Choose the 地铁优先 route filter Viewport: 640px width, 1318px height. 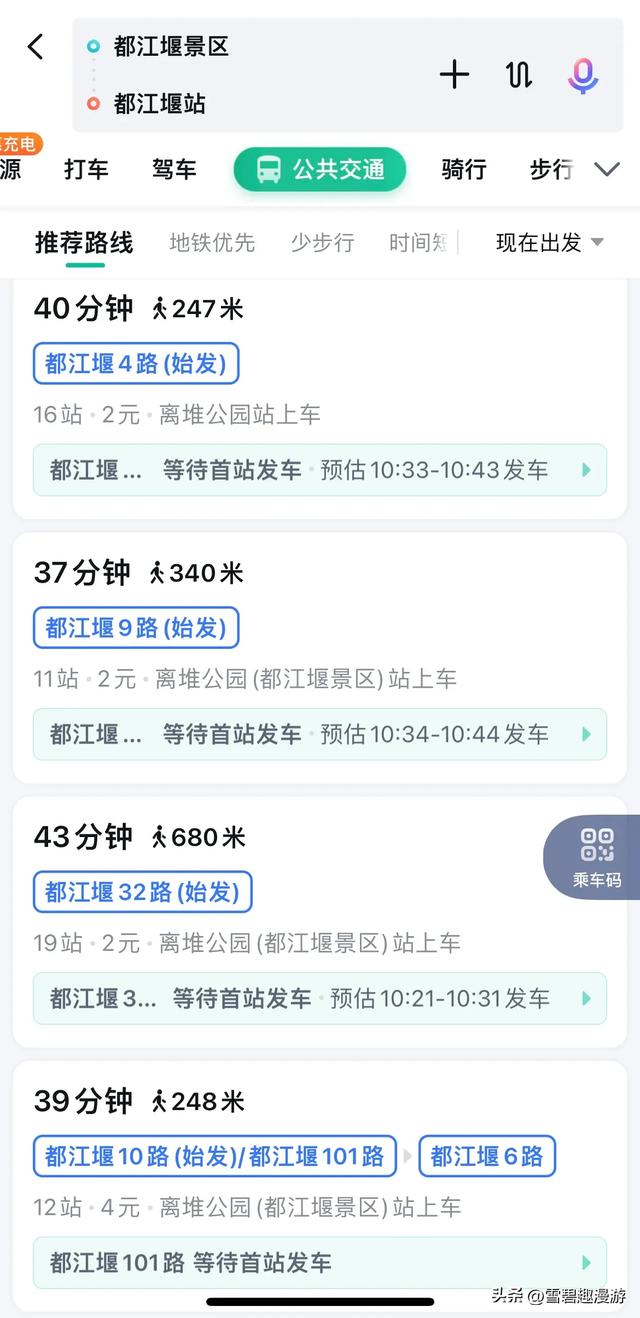pyautogui.click(x=212, y=242)
